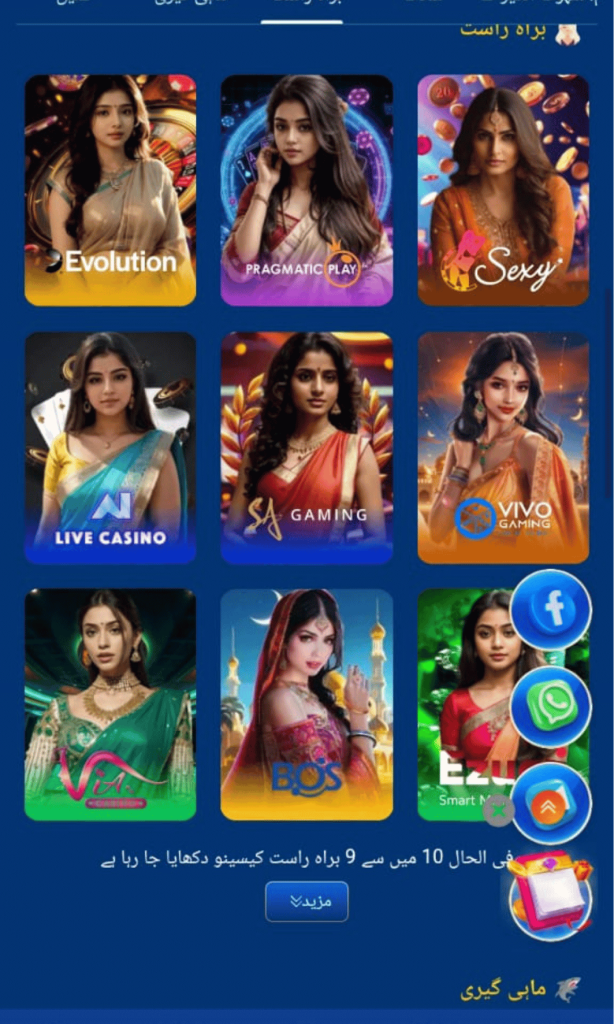Tap the مزید show more button
Screen dimensions: 614x1024
click(306, 901)
